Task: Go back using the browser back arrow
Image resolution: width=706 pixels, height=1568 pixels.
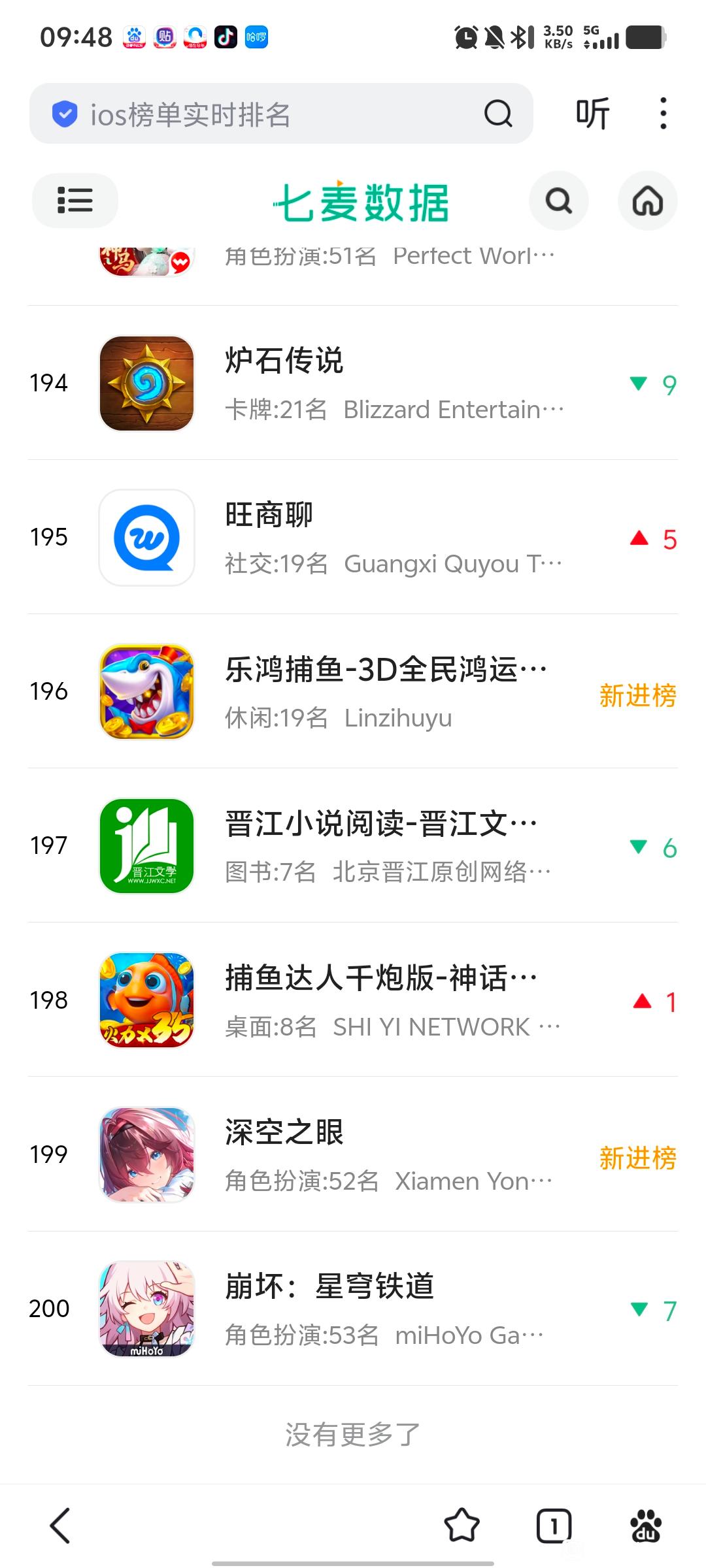Action: coord(60,1526)
